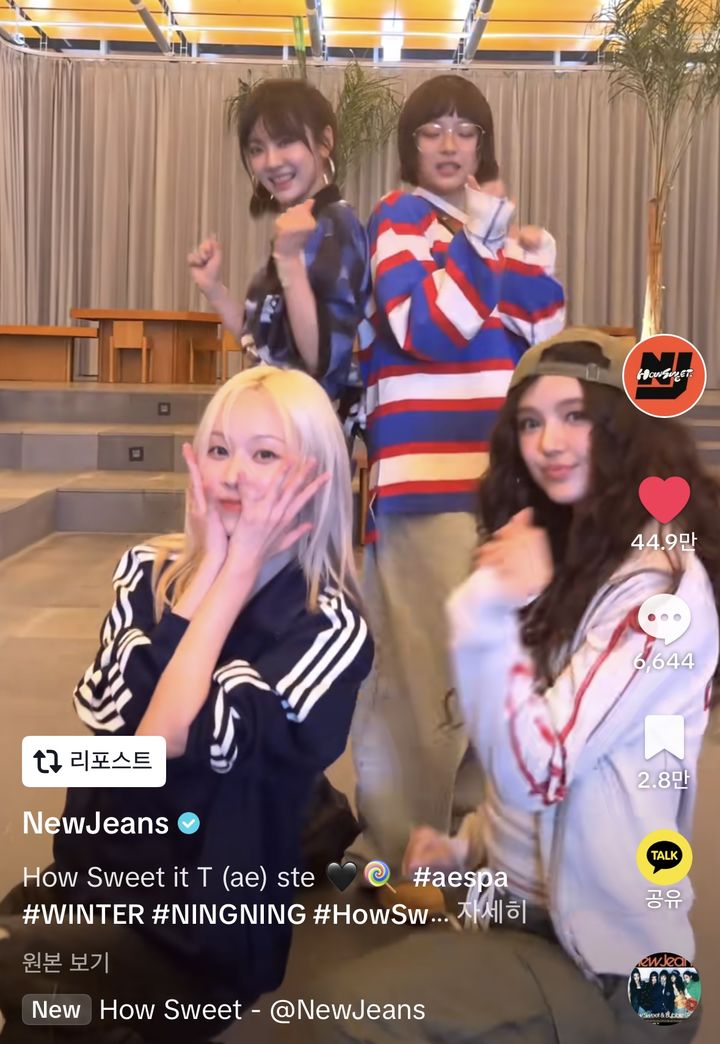Bookmark this video
720x1044 pixels.
(x=664, y=738)
